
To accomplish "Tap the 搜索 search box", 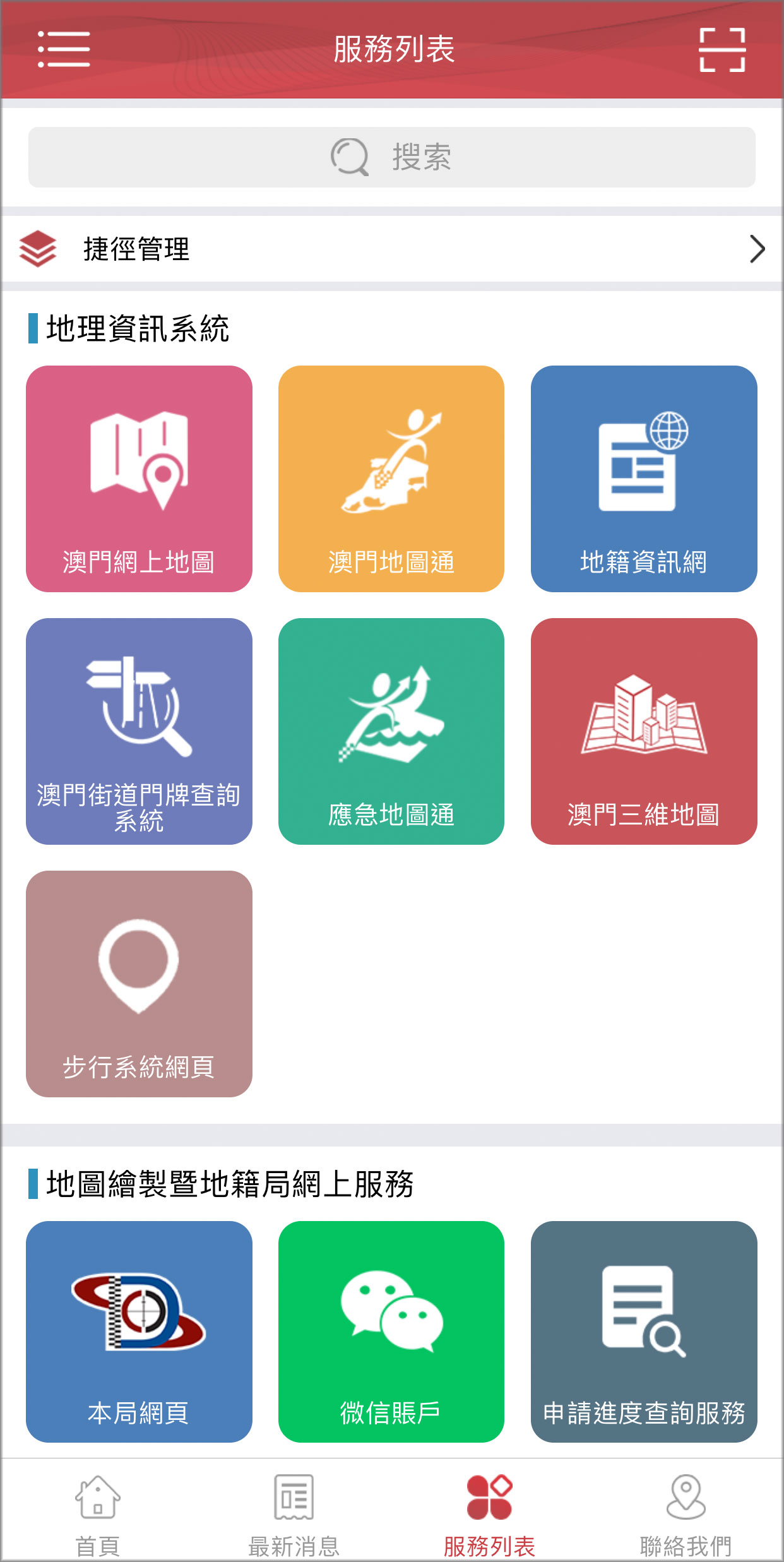I will point(391,157).
